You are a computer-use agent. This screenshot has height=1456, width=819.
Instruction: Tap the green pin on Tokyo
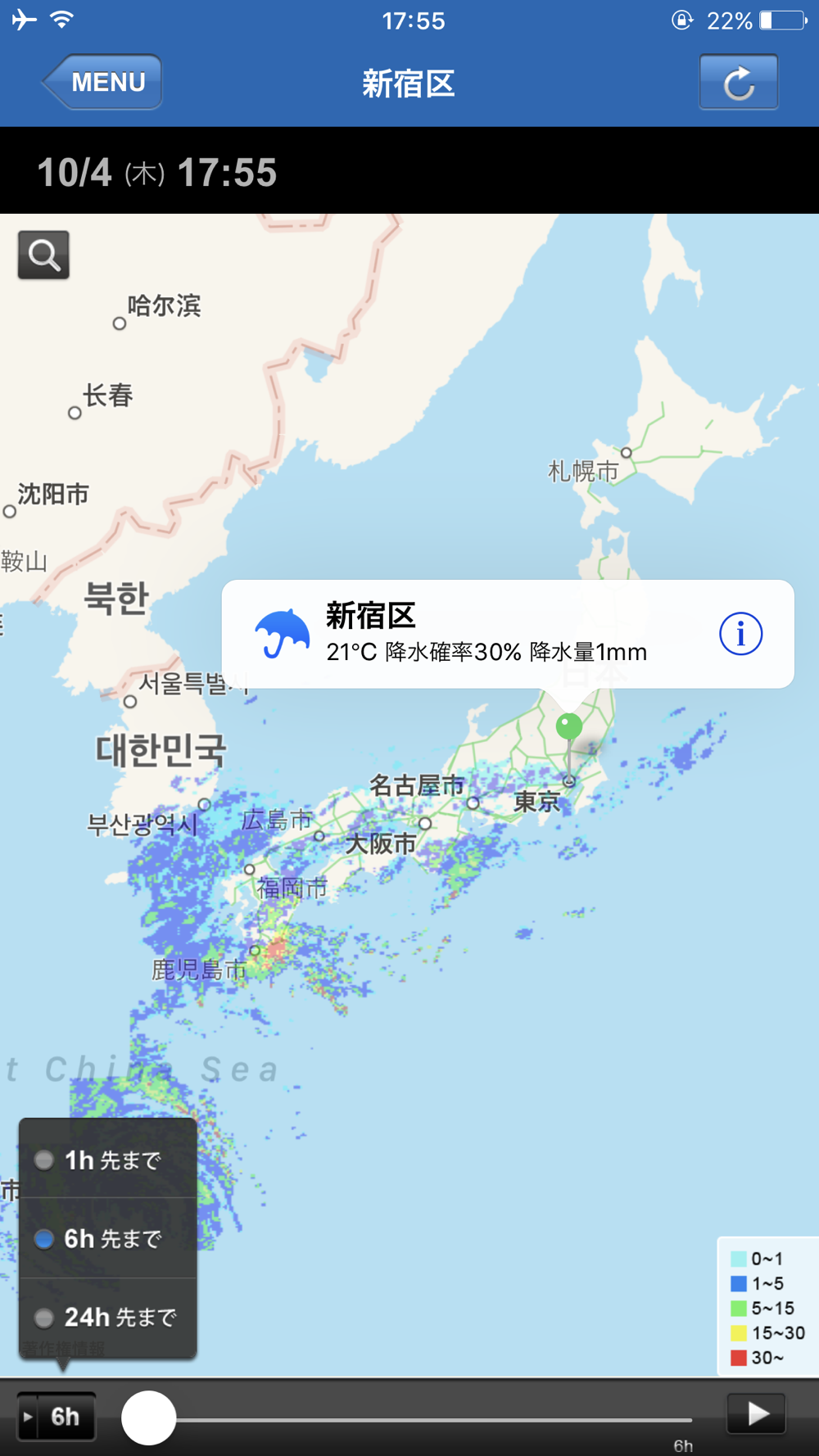[x=569, y=726]
